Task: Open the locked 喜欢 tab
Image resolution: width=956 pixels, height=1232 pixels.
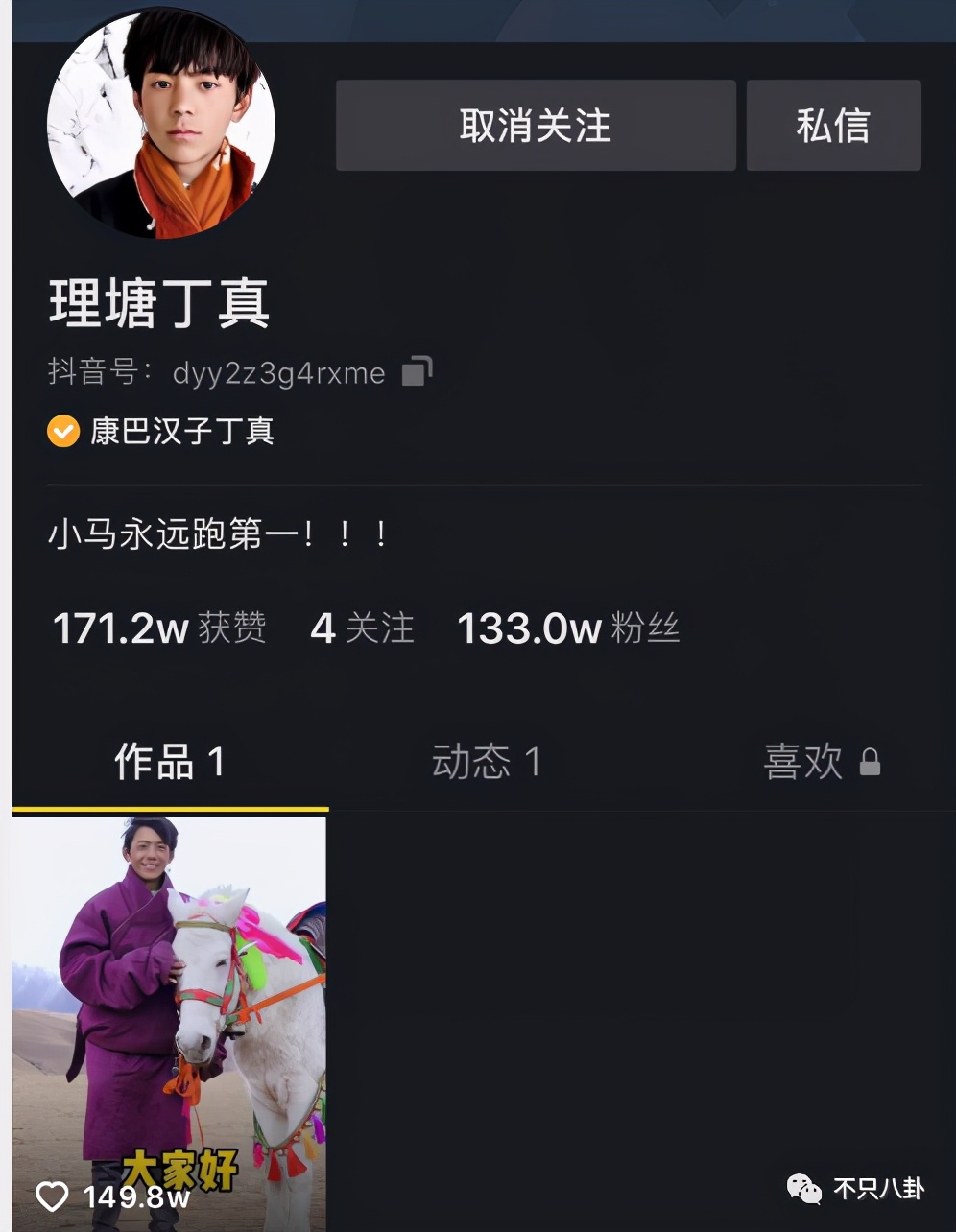Action: (x=821, y=763)
